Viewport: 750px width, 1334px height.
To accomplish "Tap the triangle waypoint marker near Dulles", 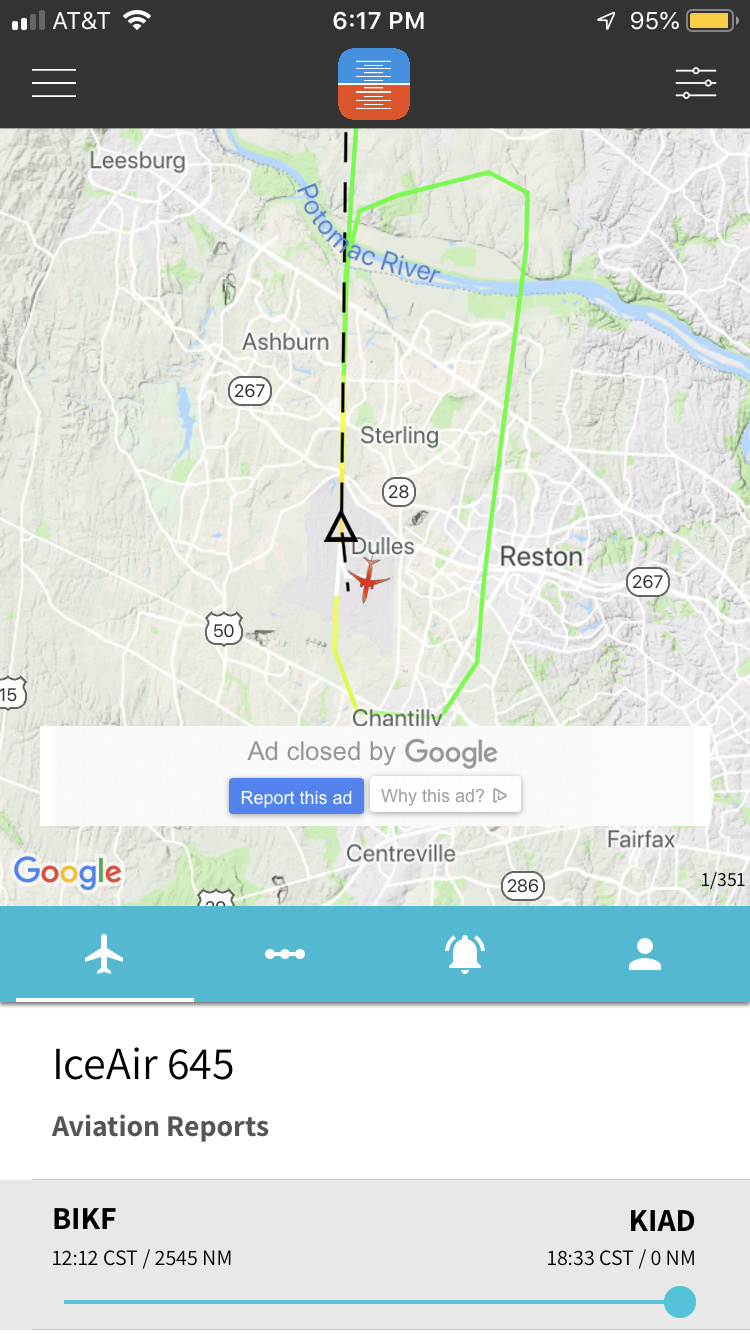I will [x=341, y=527].
